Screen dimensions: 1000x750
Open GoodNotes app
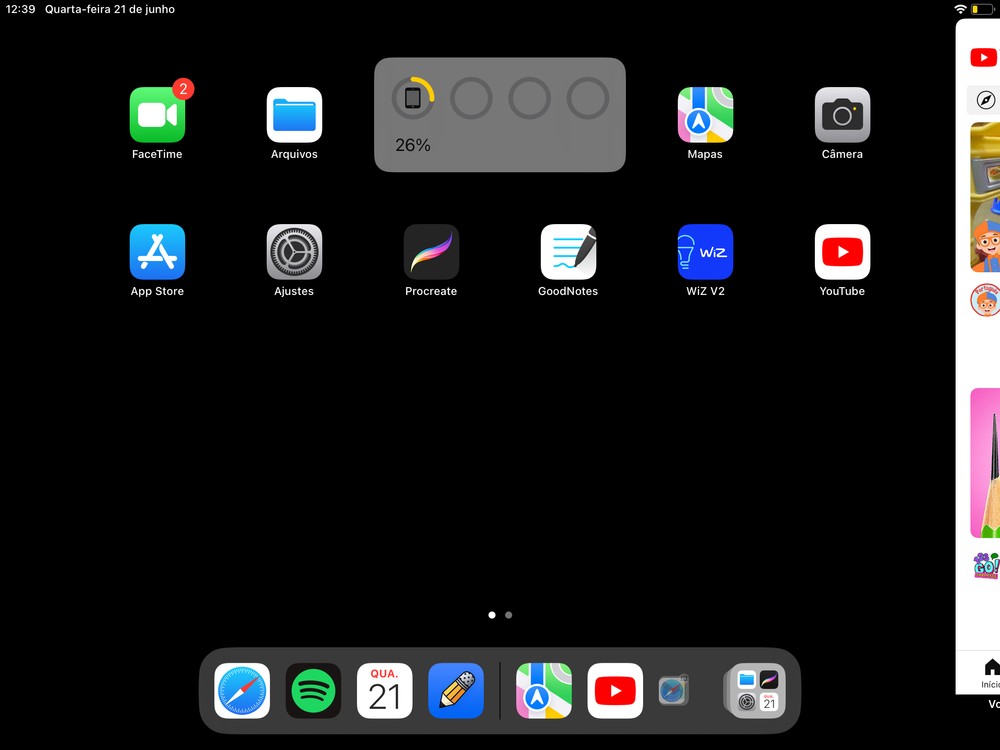[568, 252]
